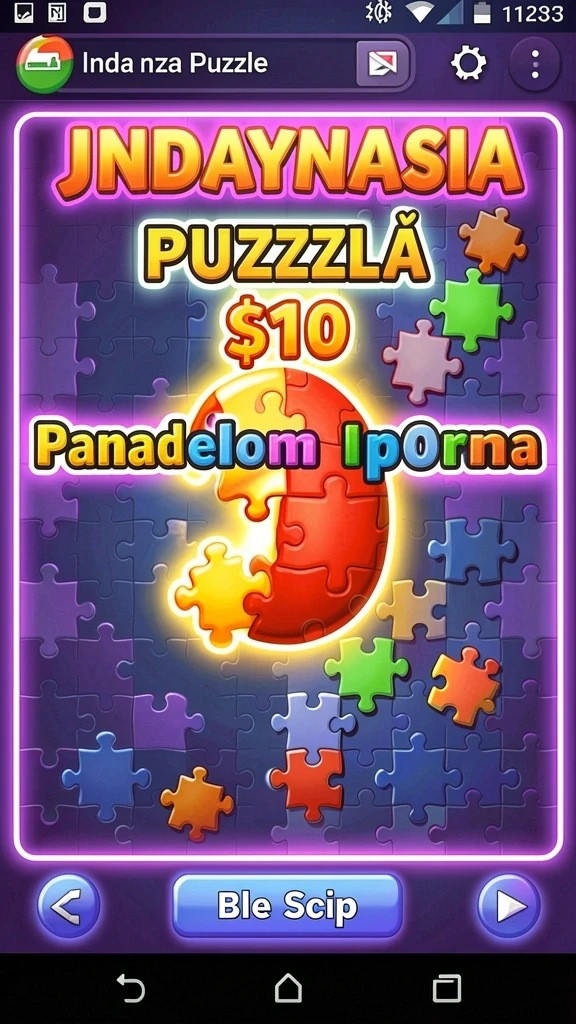Tap the Ble Scip button
Image resolution: width=576 pixels, height=1024 pixels.
tap(287, 905)
